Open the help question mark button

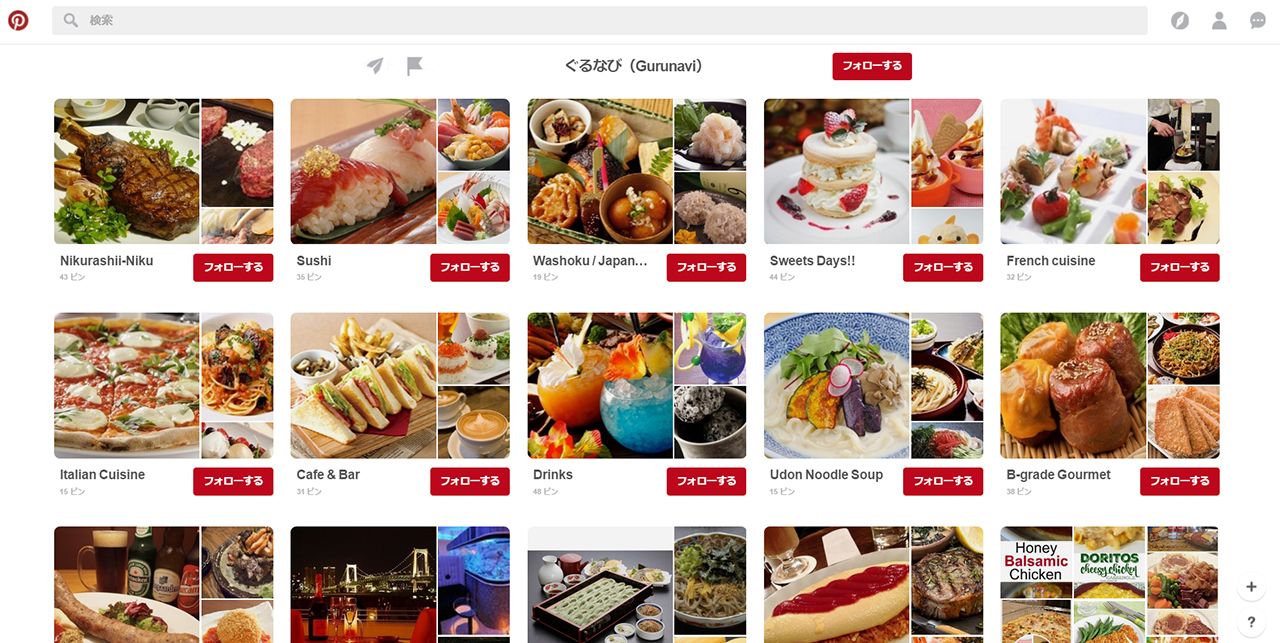point(1251,622)
